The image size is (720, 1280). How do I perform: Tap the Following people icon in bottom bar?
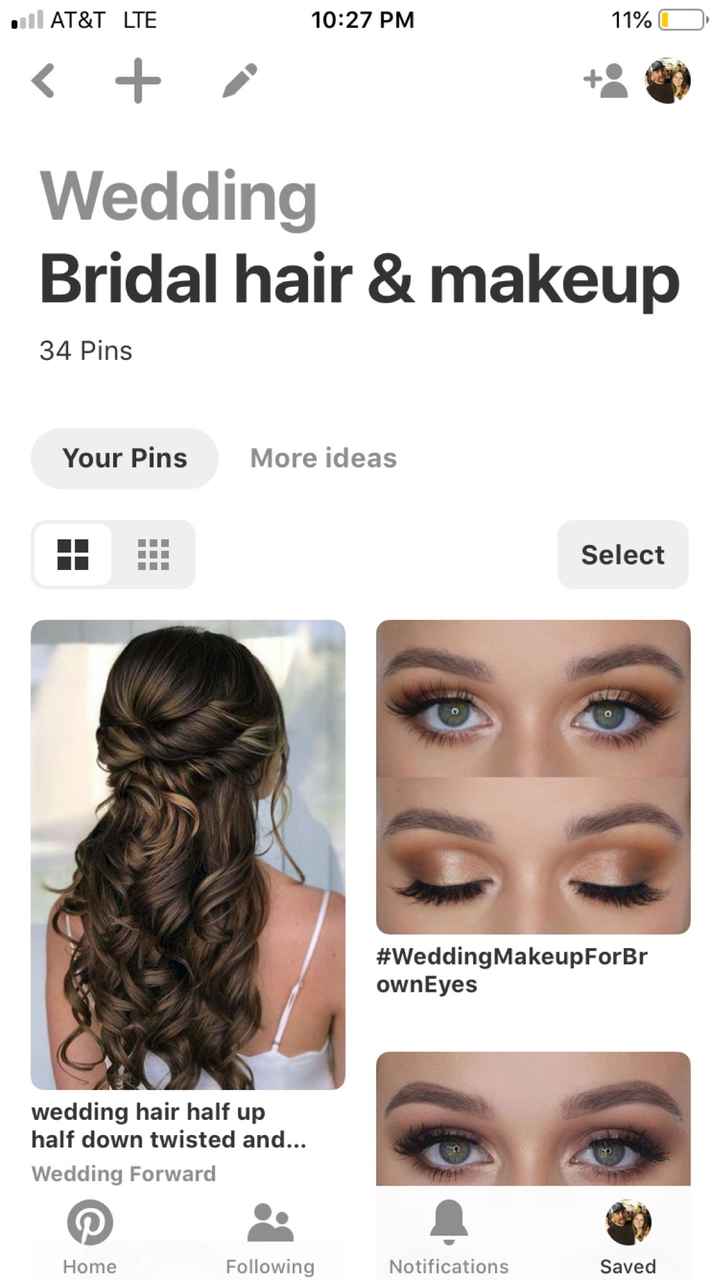pos(269,1222)
